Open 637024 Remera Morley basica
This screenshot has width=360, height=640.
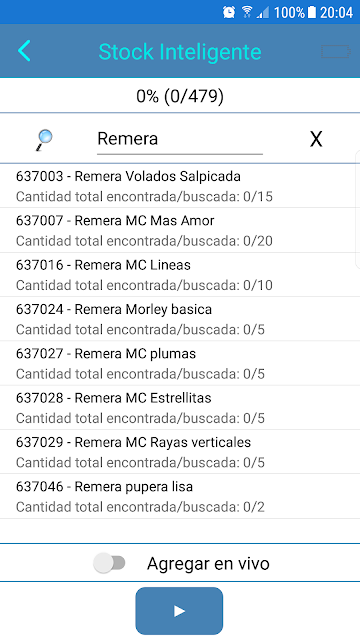[180, 319]
